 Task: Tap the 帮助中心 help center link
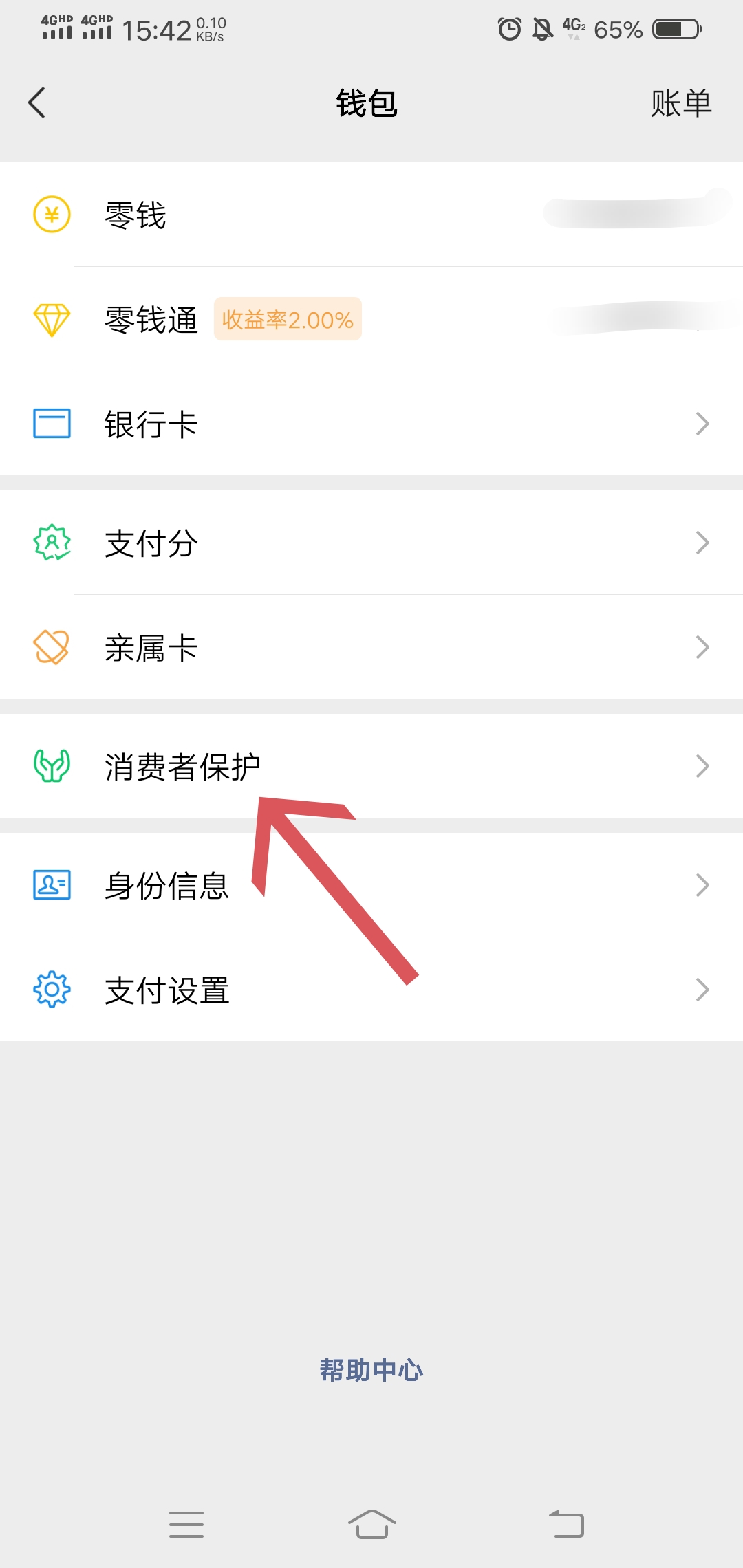[371, 1370]
